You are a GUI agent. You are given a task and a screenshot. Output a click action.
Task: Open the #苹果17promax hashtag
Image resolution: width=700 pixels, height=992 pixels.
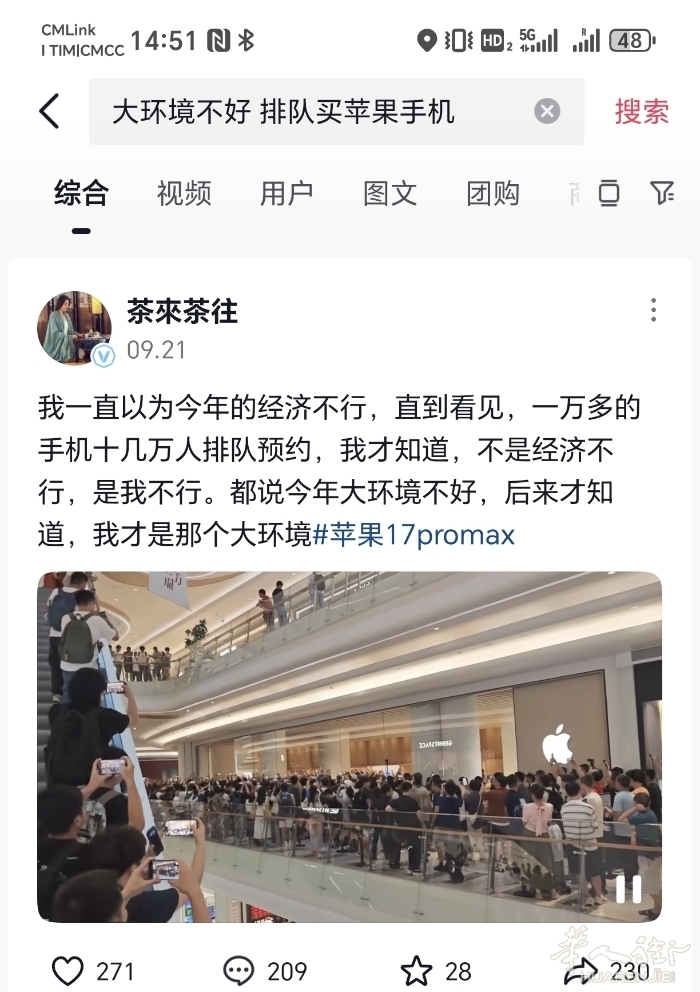tap(414, 535)
